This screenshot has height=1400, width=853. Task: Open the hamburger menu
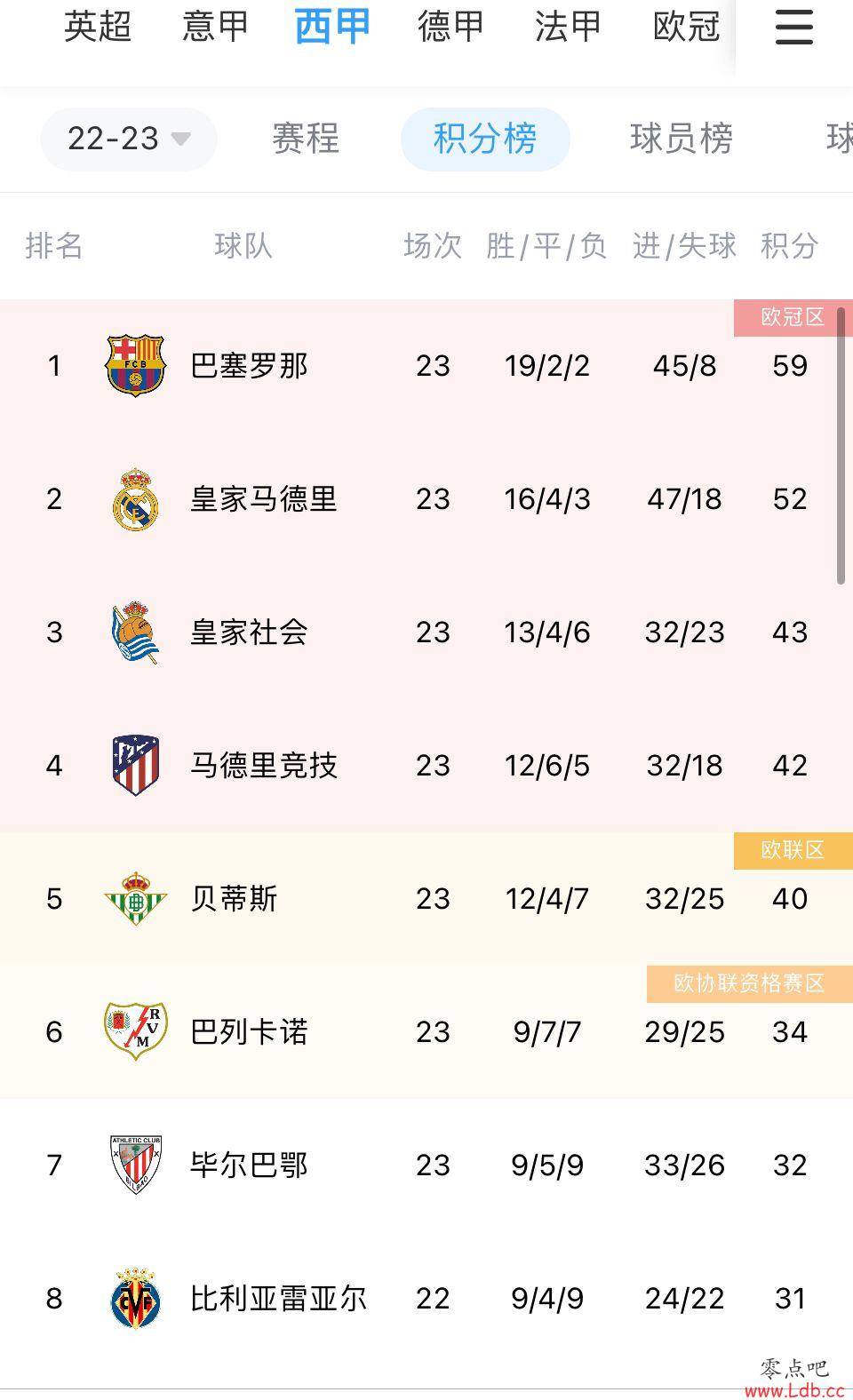[x=793, y=28]
